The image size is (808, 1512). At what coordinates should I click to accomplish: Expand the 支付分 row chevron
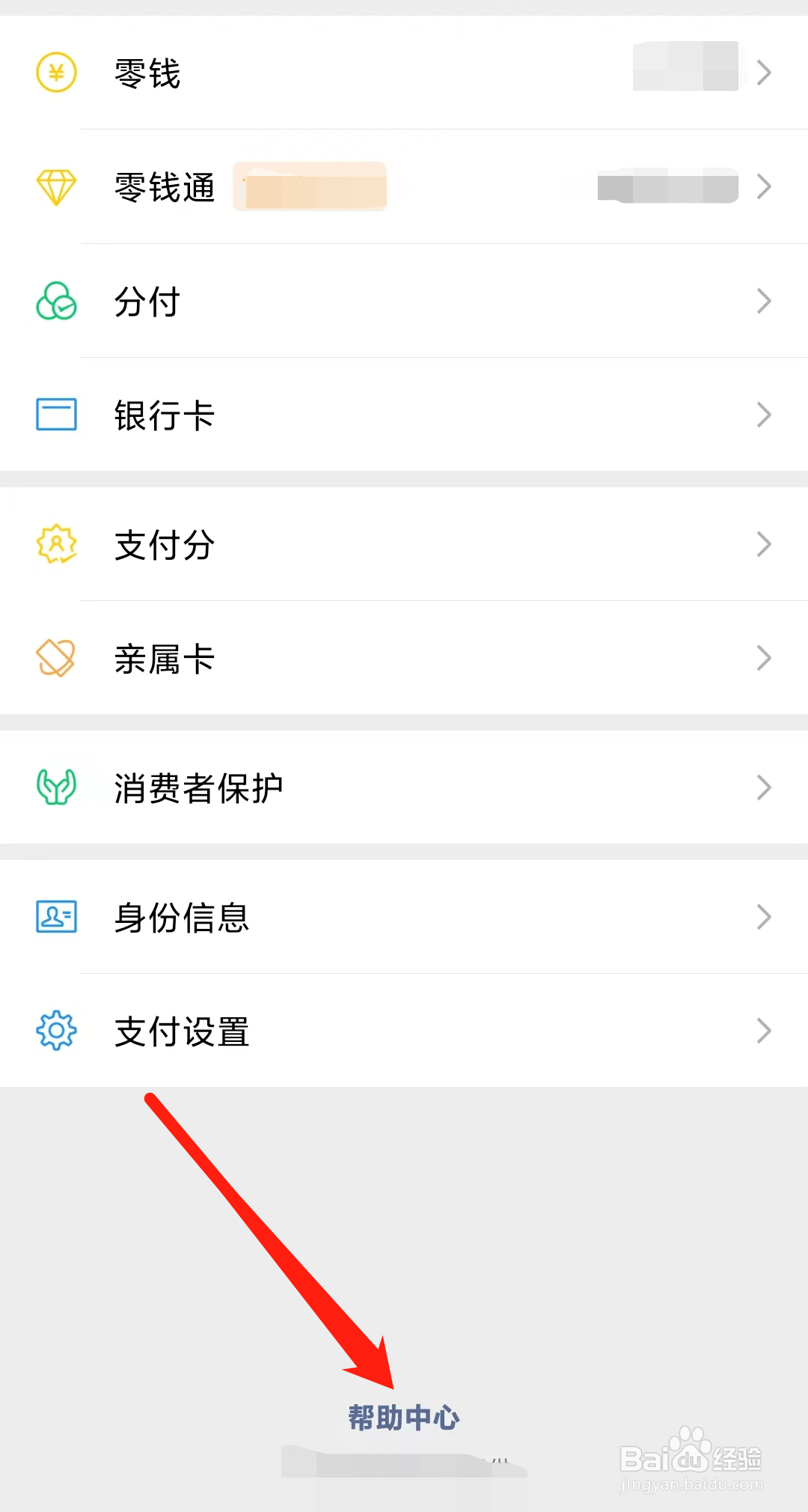(763, 543)
